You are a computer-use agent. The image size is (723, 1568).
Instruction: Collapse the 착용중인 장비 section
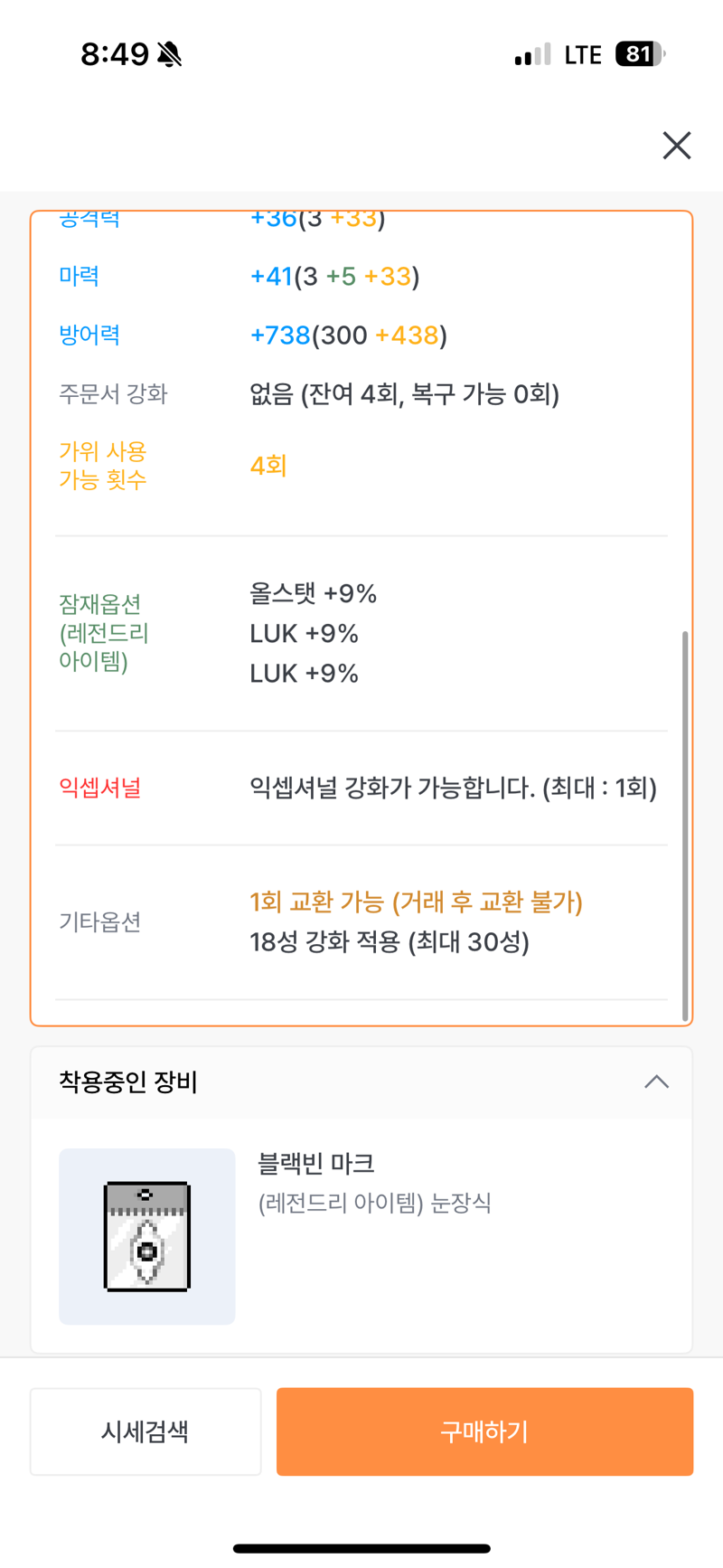[656, 1082]
